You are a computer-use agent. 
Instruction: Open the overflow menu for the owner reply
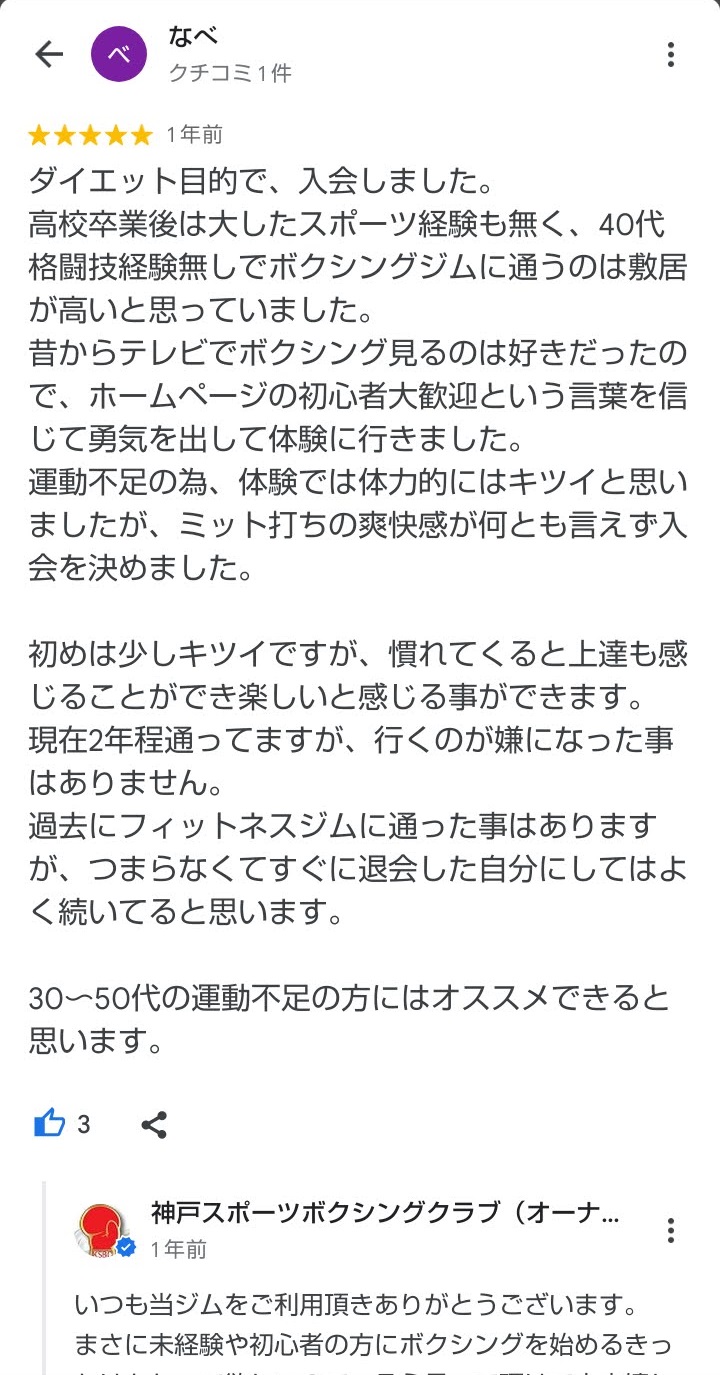[x=669, y=1232]
